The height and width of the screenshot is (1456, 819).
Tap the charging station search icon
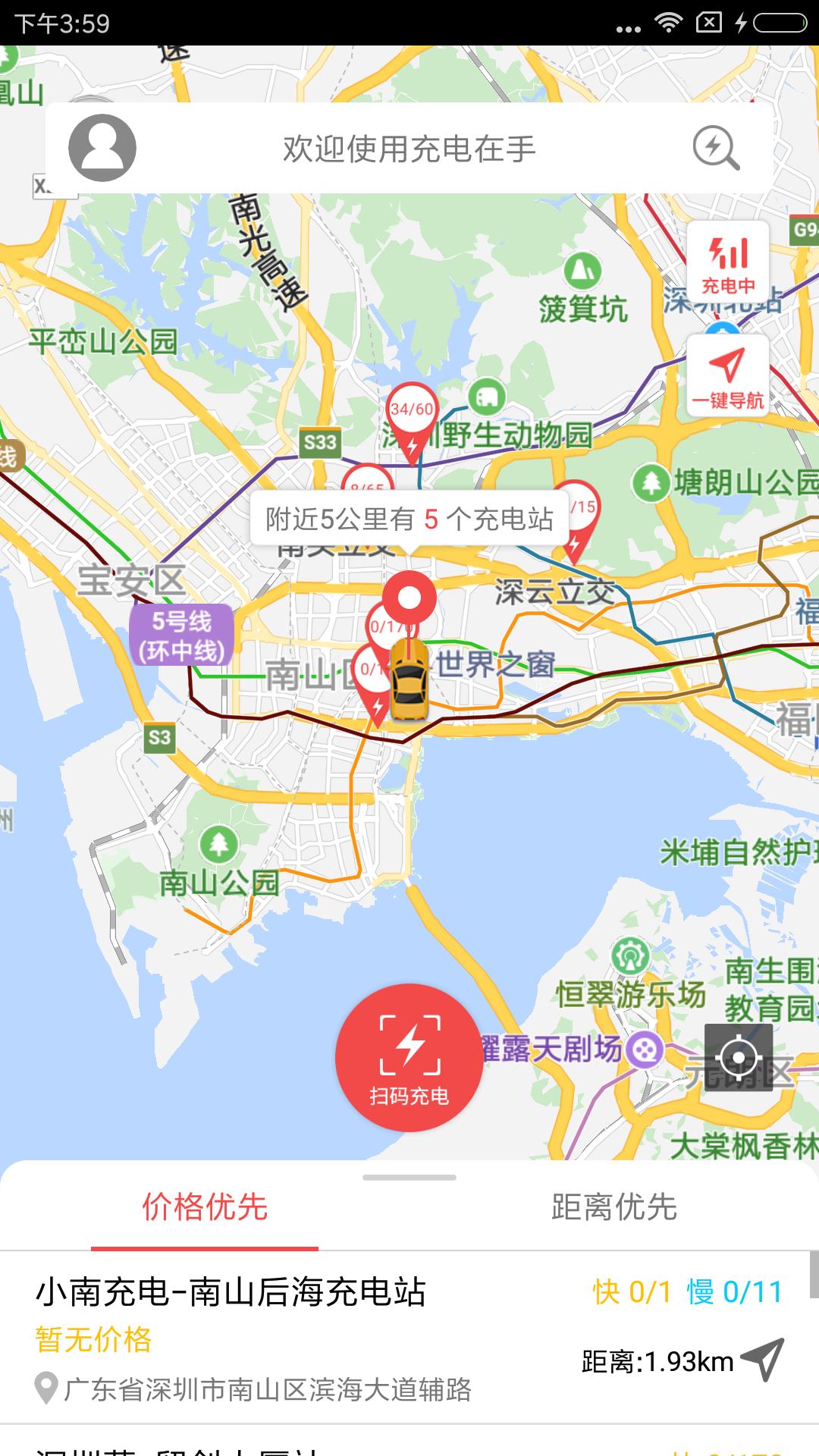(x=716, y=148)
